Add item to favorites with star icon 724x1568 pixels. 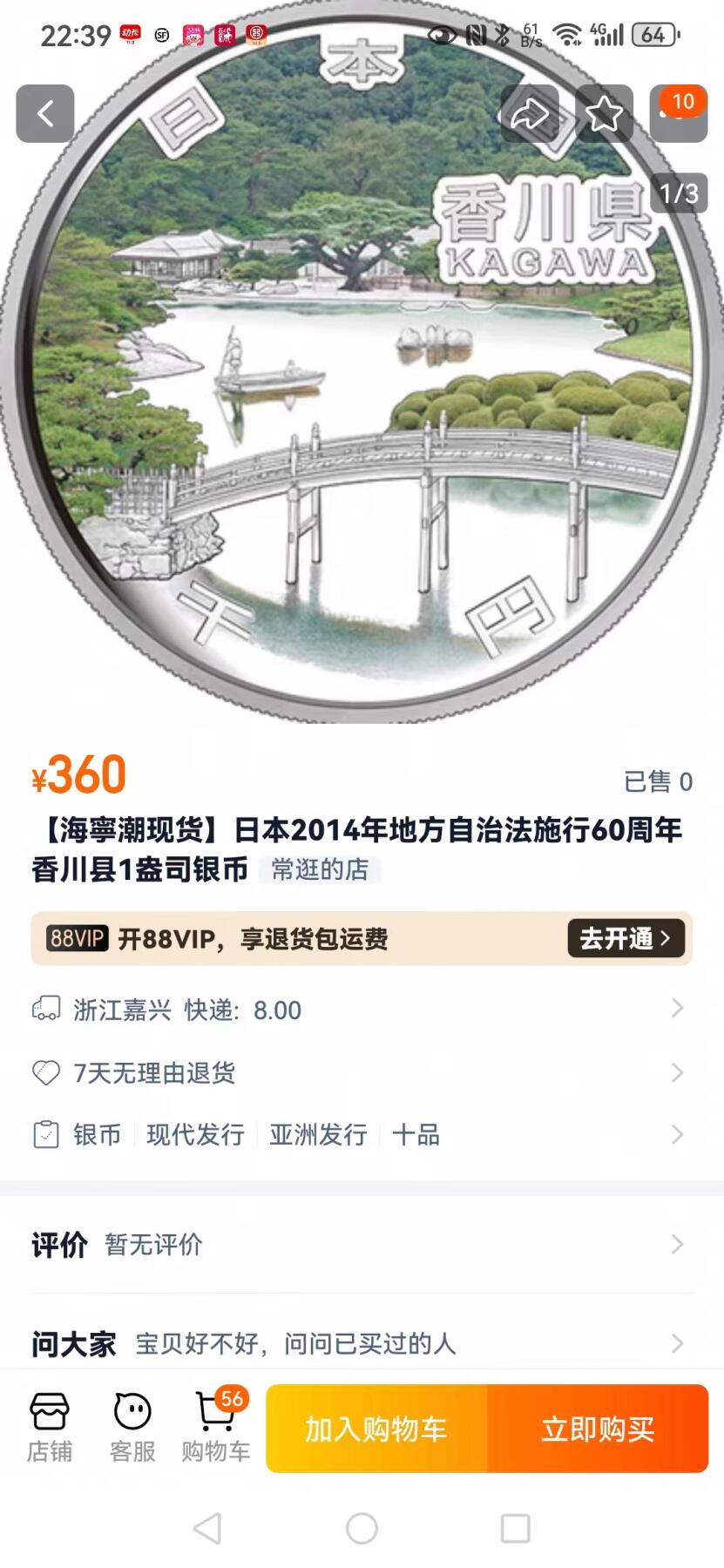604,113
